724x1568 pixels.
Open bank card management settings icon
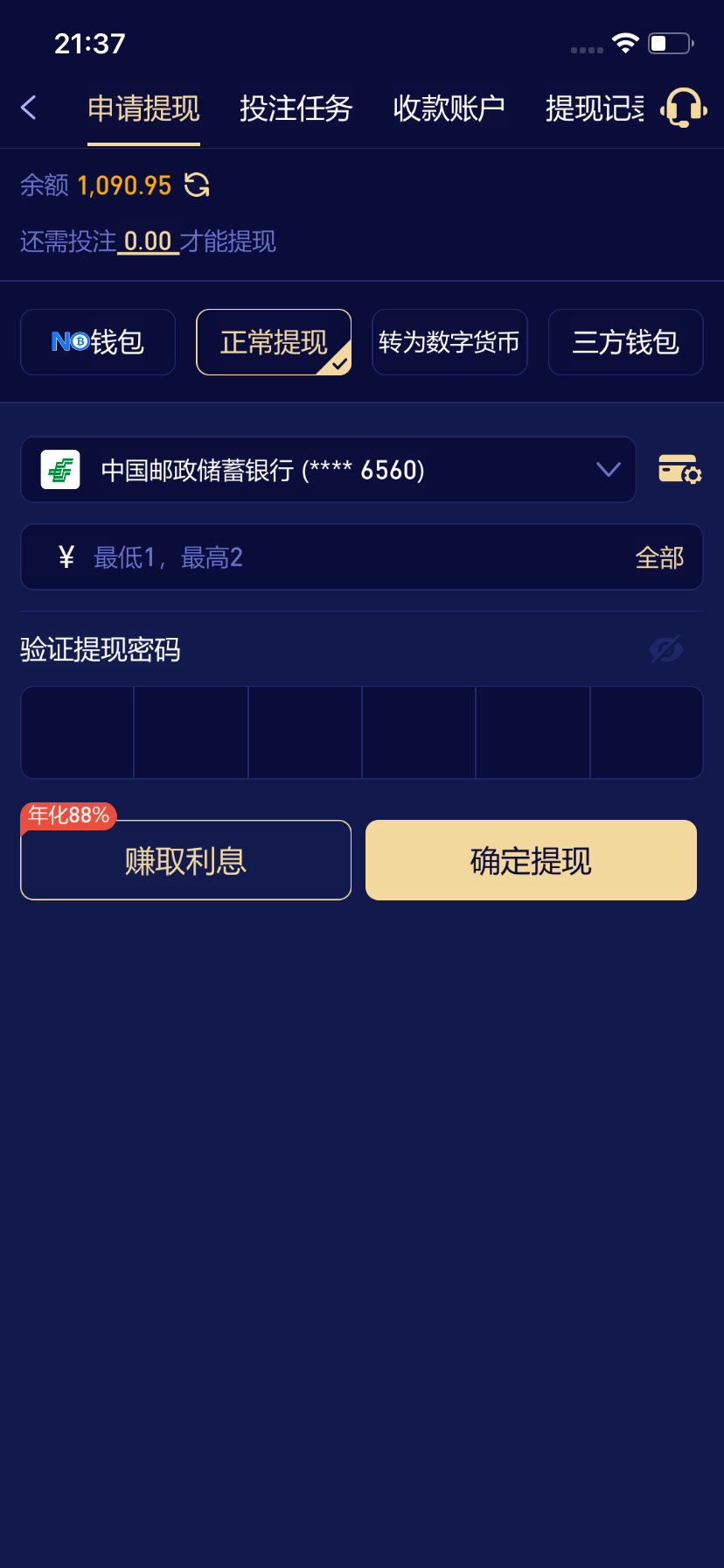679,470
